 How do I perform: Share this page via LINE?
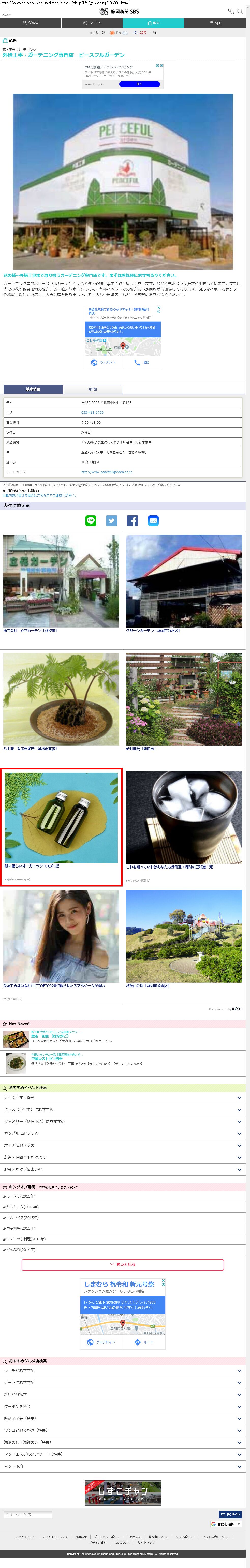(x=91, y=520)
